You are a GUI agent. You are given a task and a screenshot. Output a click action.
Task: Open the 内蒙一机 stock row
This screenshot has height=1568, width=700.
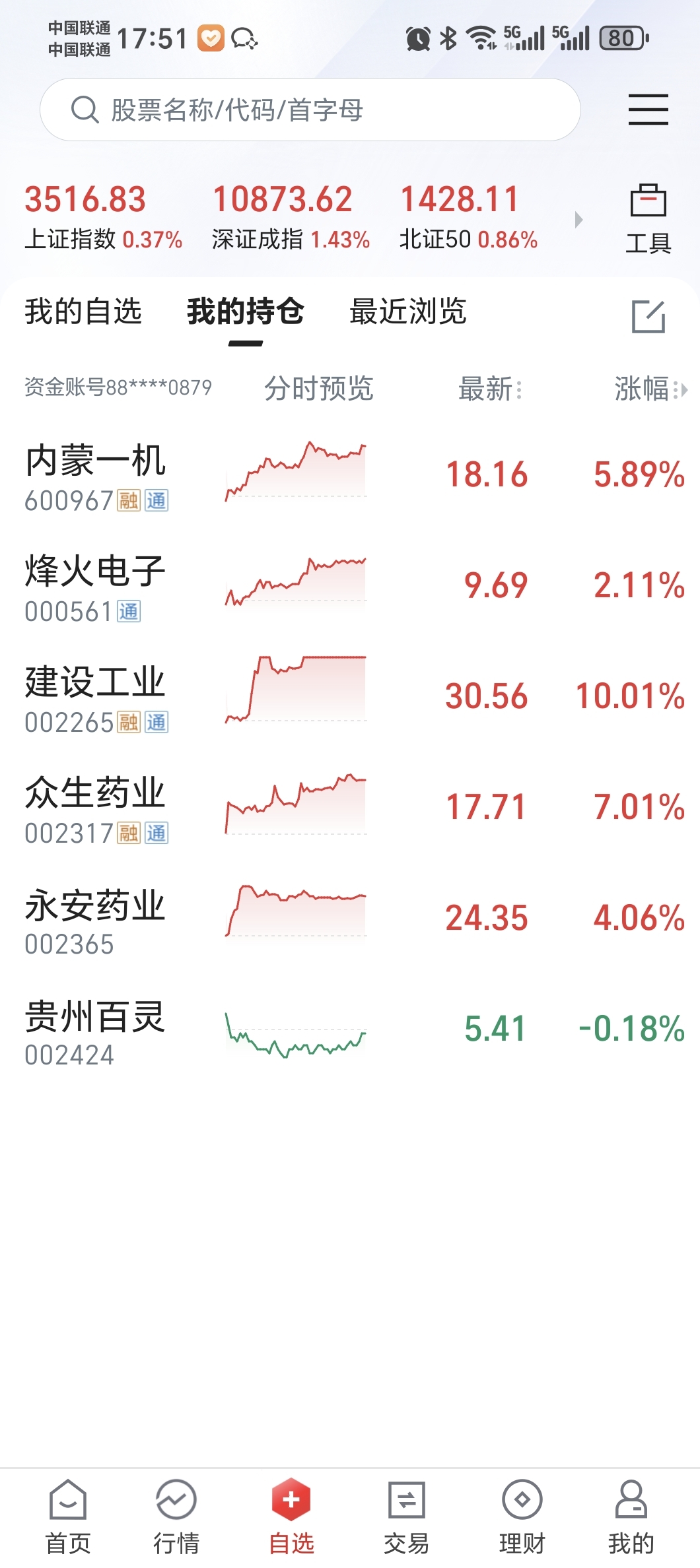(x=350, y=476)
